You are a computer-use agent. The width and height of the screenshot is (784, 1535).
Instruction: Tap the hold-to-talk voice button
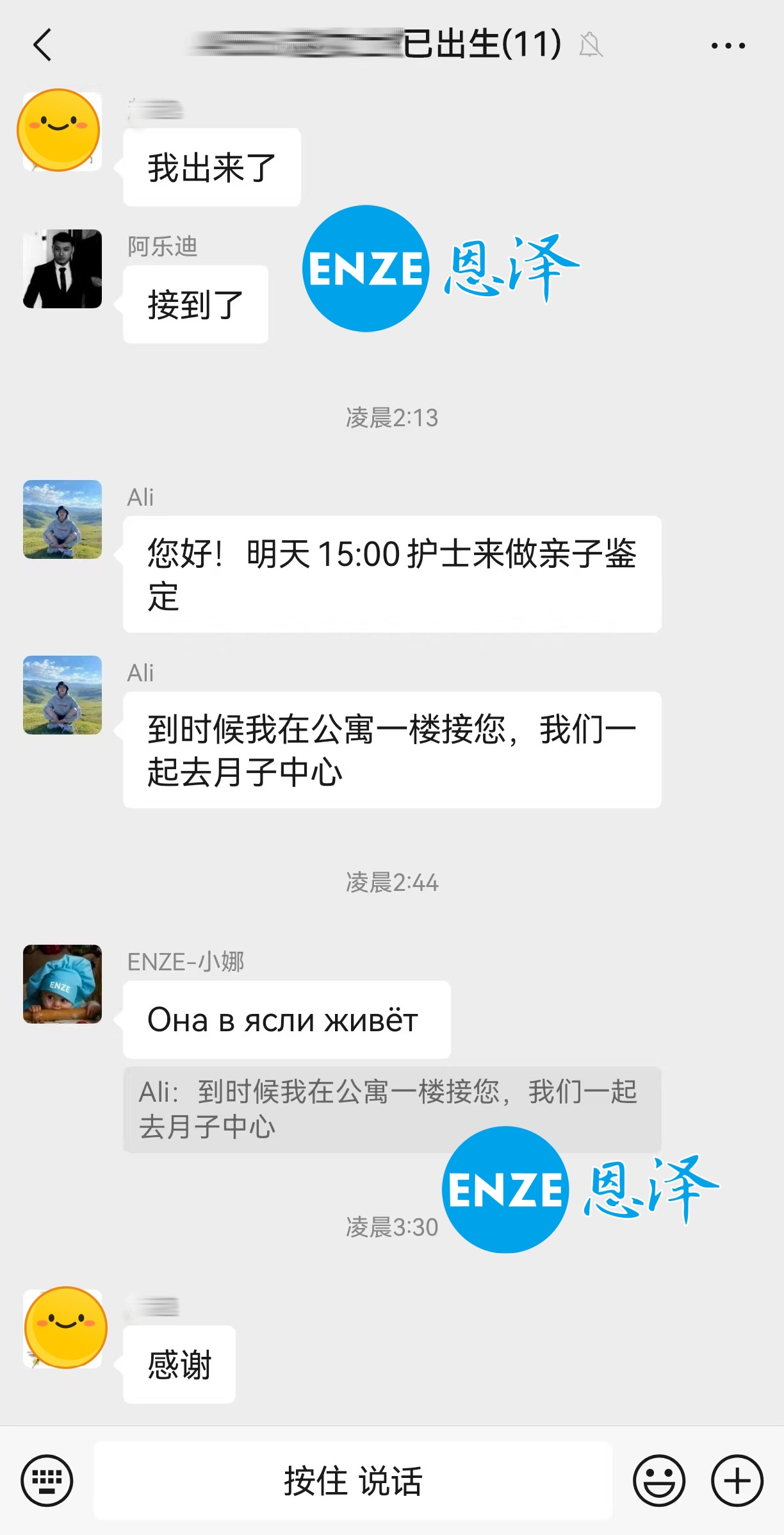[x=353, y=1481]
